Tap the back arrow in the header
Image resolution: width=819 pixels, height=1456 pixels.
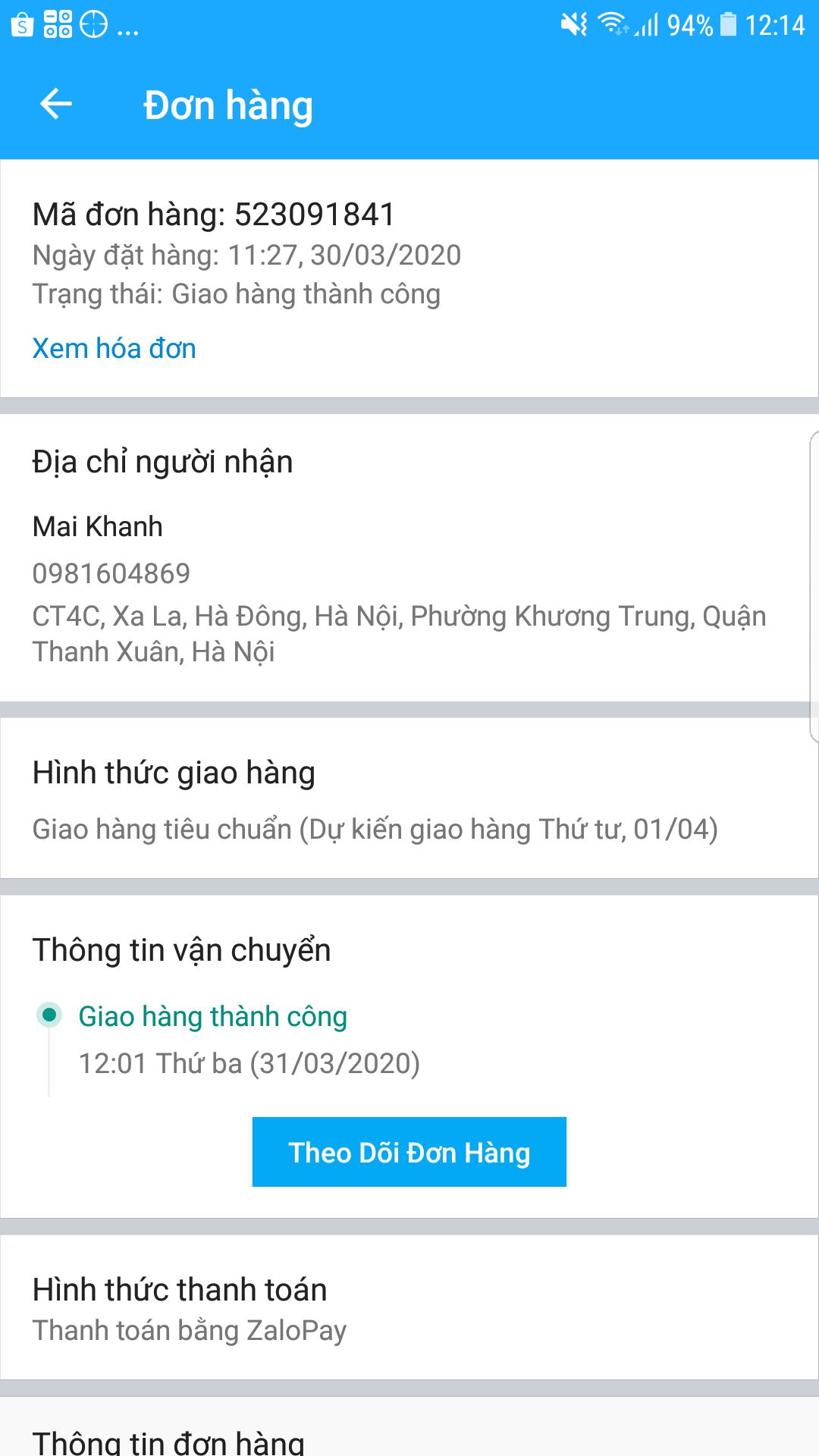pyautogui.click(x=54, y=105)
